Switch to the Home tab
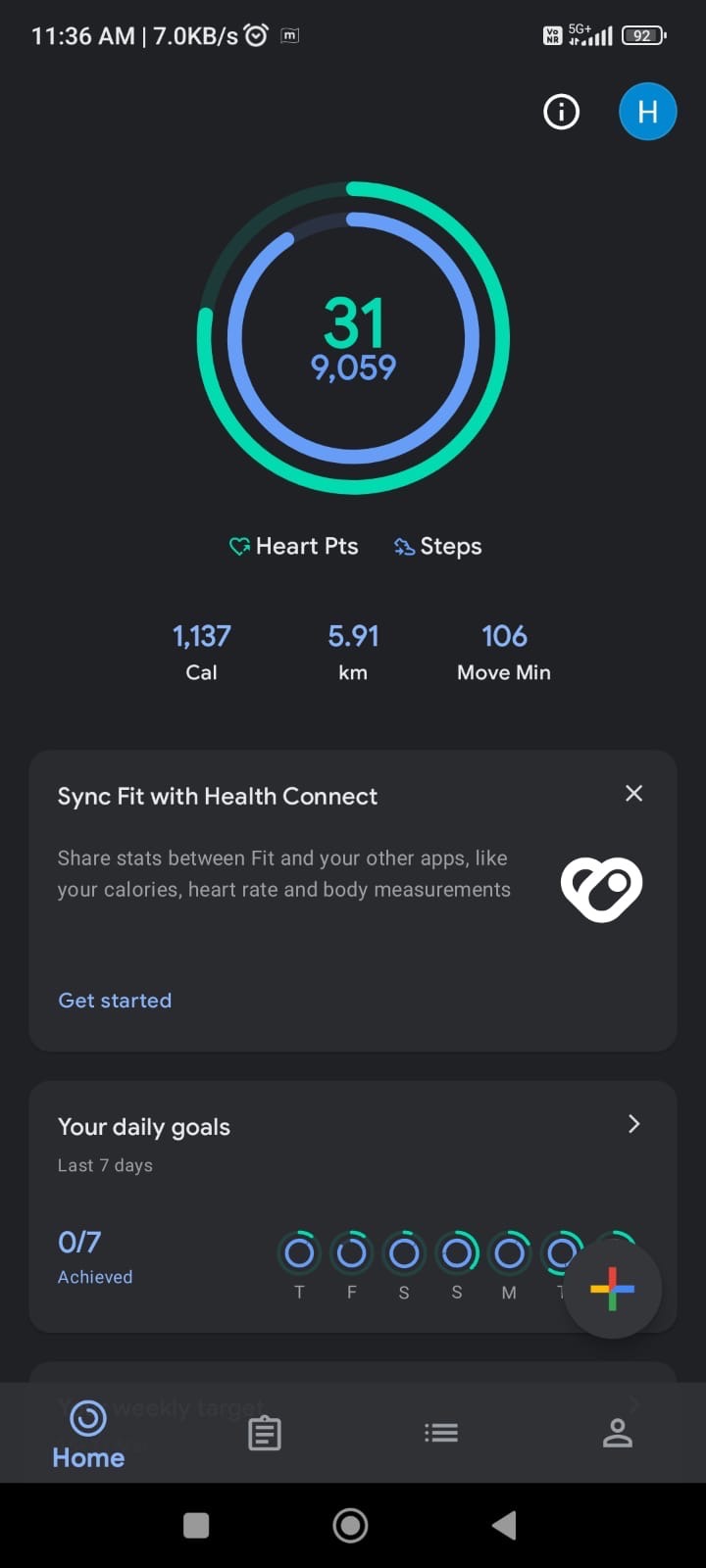The image size is (706, 1568). (x=88, y=1435)
